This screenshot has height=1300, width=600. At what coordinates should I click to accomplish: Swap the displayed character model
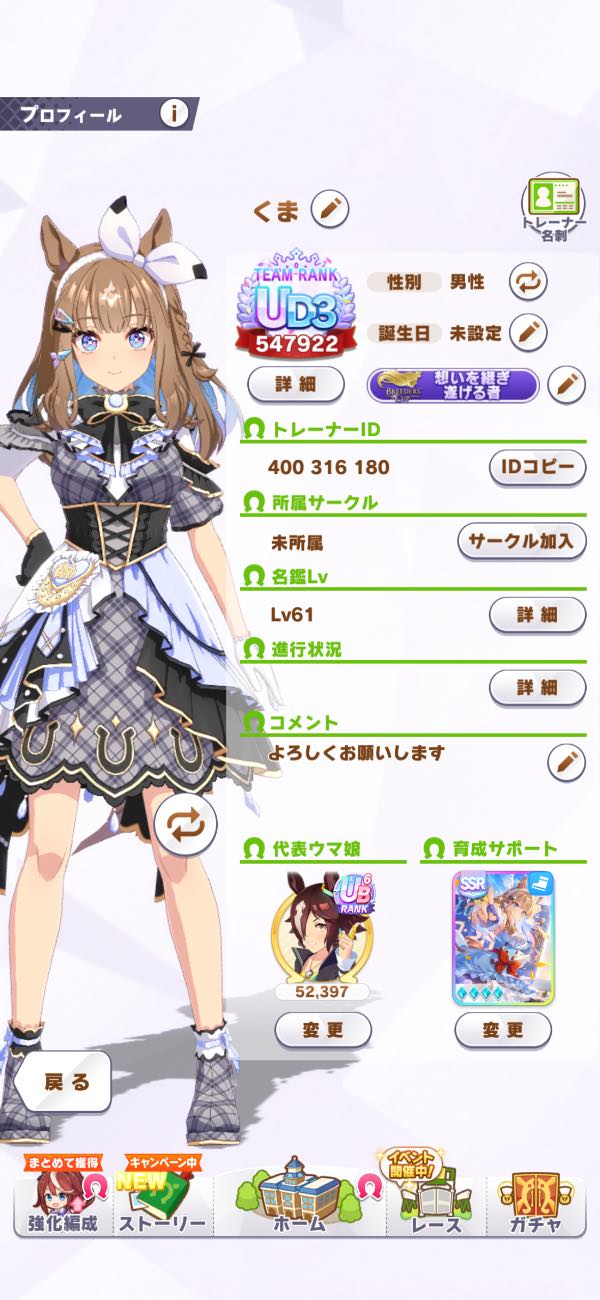tap(186, 826)
